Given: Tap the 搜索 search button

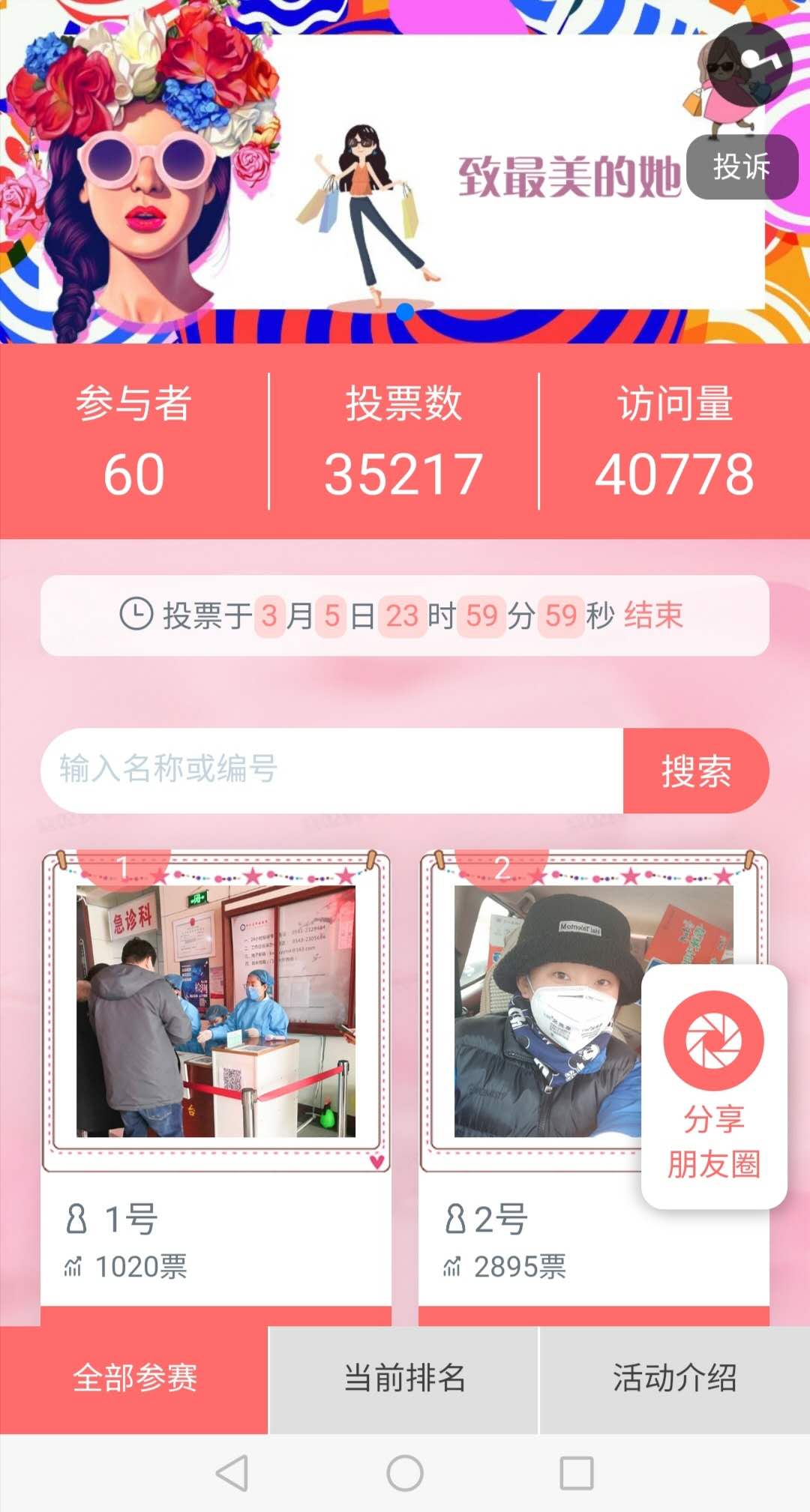Looking at the screenshot, I should (x=696, y=771).
